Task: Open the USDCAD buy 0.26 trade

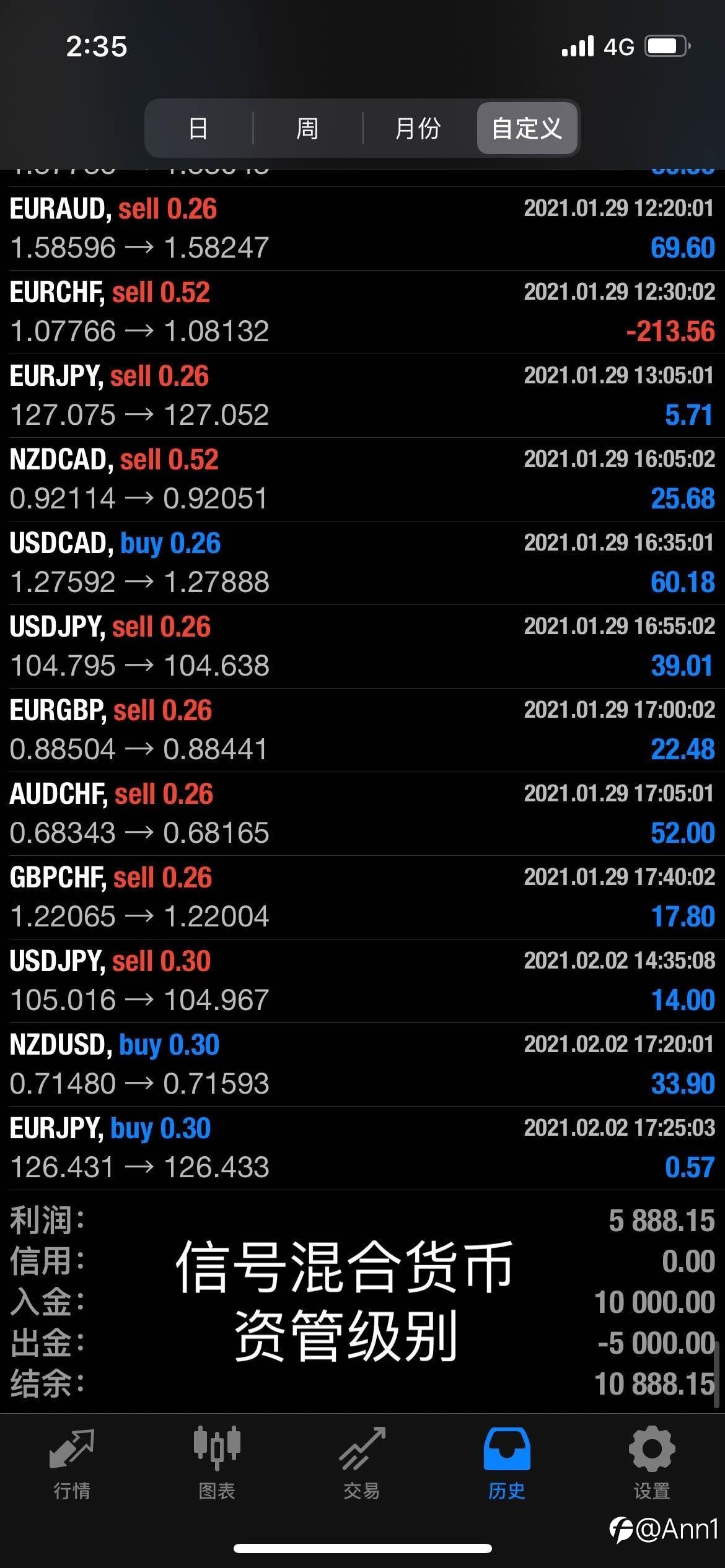Action: 362,563
